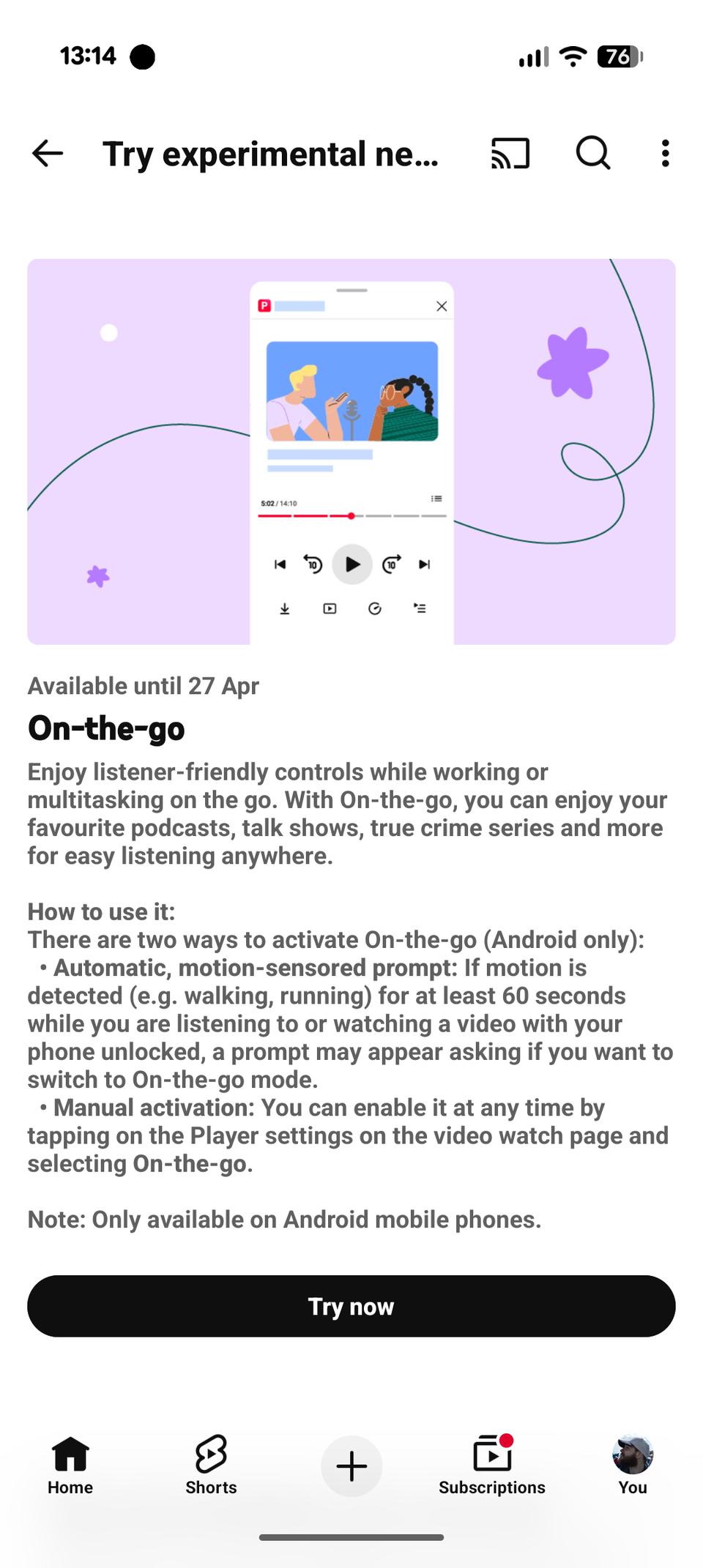Open the Shorts tab
This screenshot has height=1568, width=703.
point(211,1465)
